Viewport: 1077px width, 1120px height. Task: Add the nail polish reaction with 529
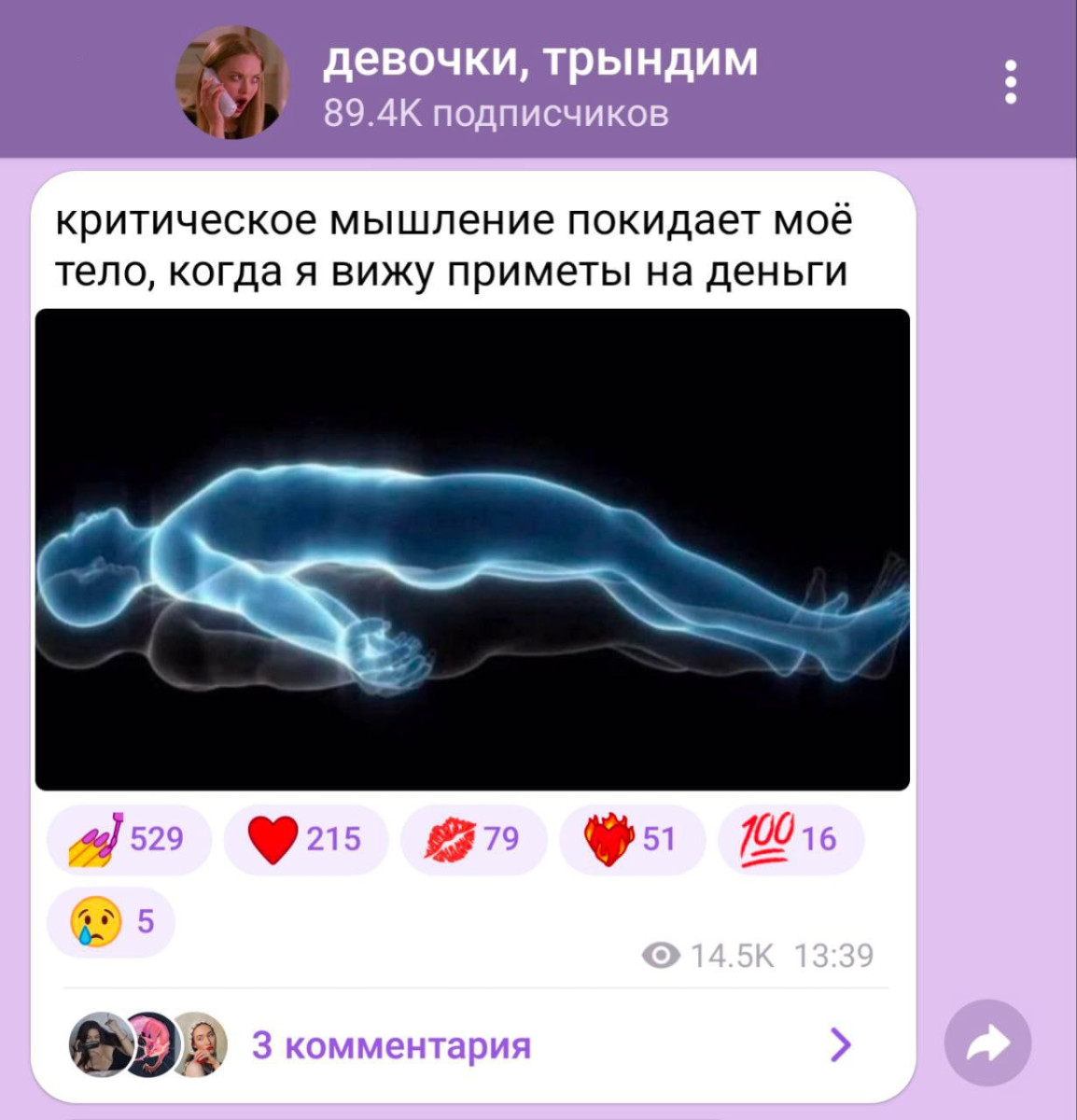(129, 839)
